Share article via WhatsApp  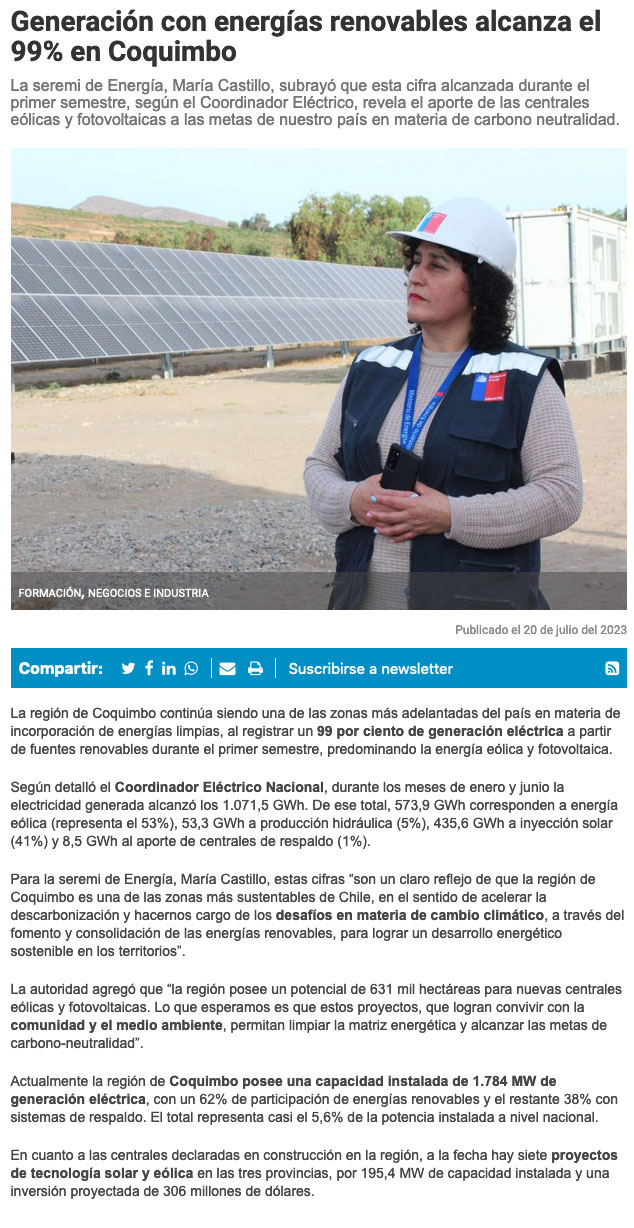(x=191, y=669)
